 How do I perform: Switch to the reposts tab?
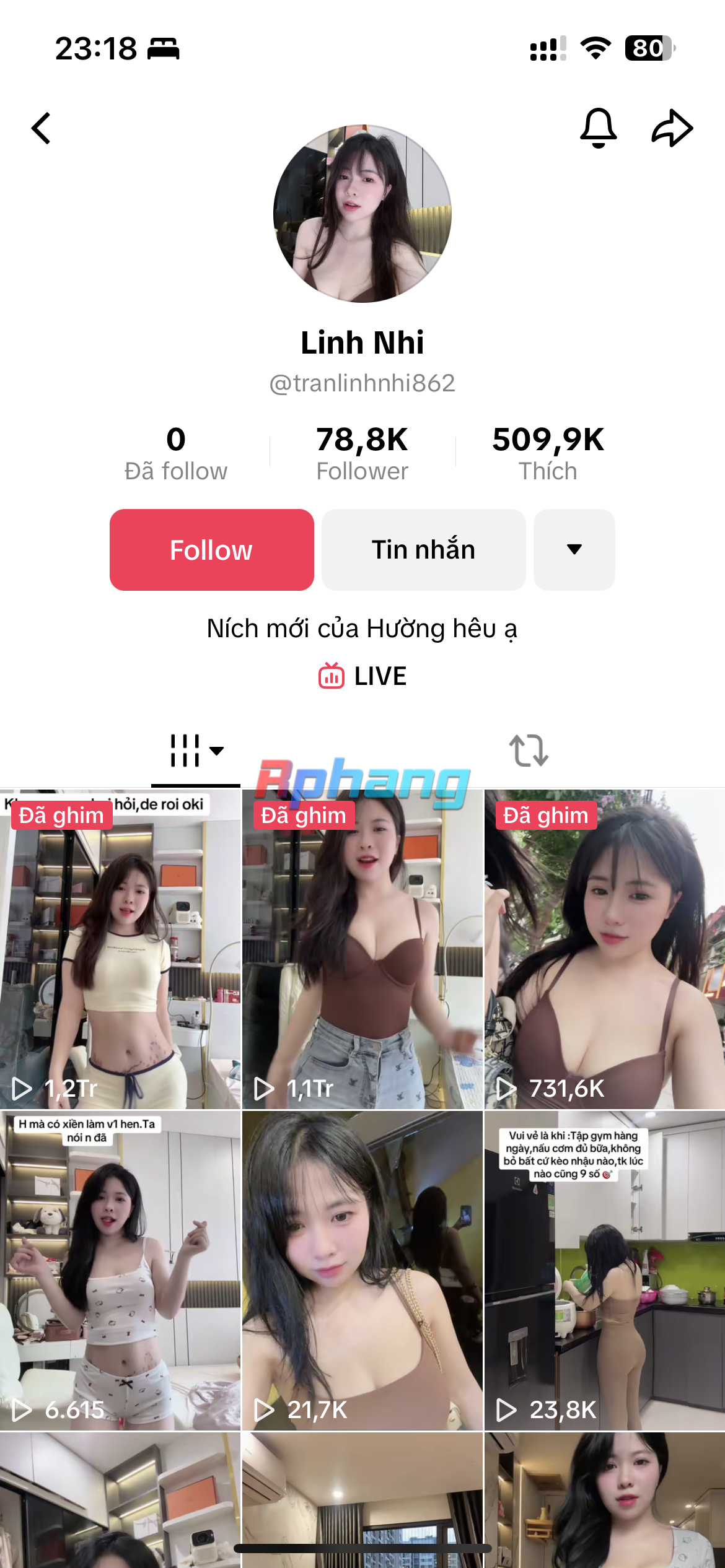[x=528, y=751]
